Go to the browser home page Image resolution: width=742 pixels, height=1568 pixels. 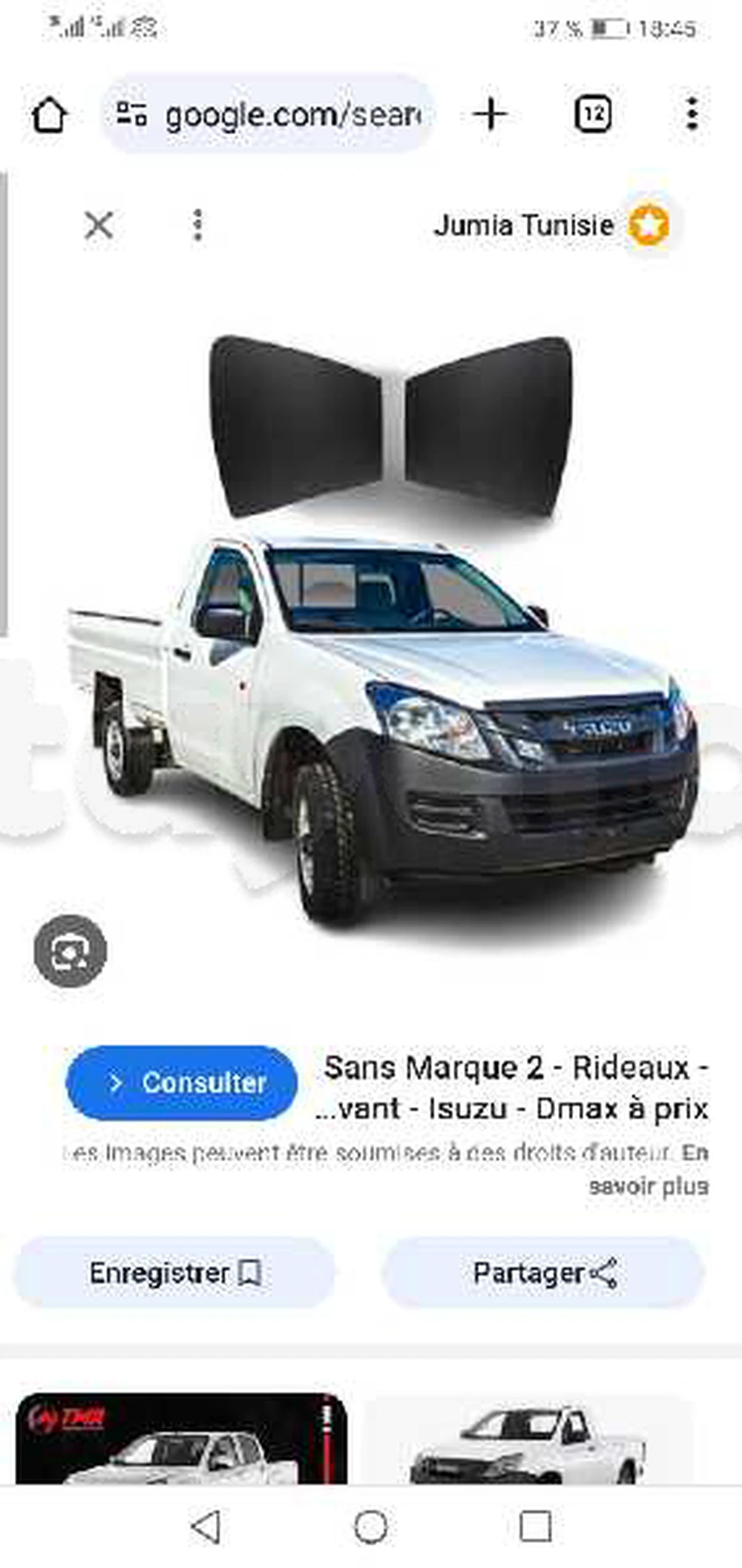point(50,115)
